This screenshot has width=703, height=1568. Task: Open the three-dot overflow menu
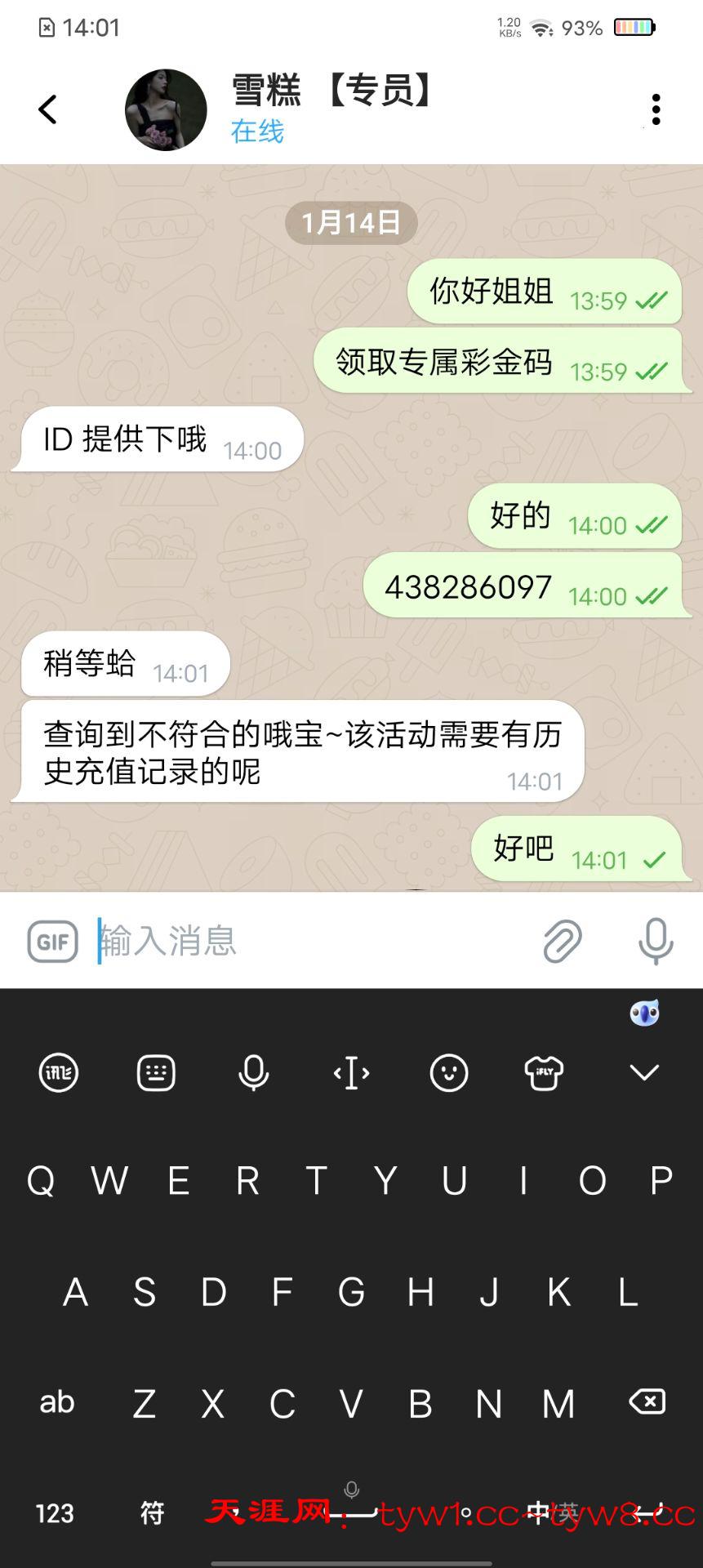[x=656, y=109]
